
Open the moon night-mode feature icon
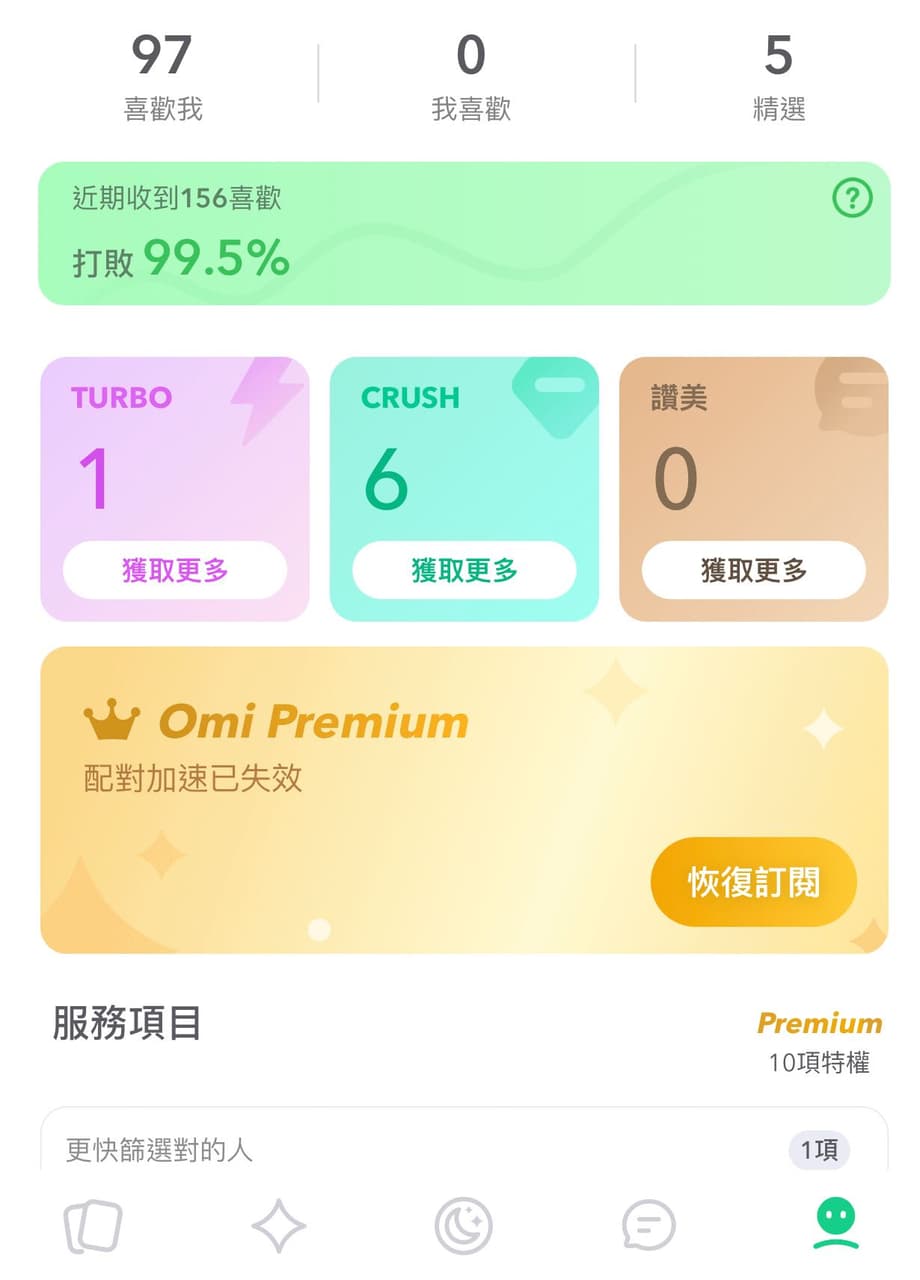[x=462, y=1222]
